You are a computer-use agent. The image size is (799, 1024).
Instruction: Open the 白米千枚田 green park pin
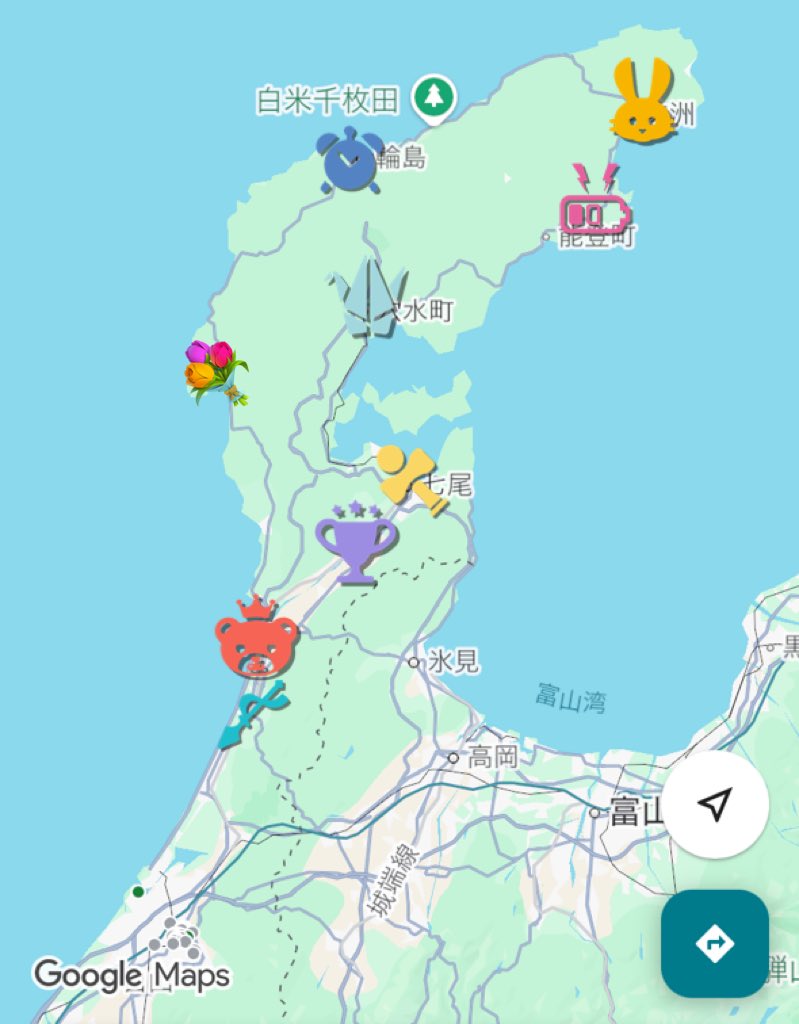pos(434,99)
